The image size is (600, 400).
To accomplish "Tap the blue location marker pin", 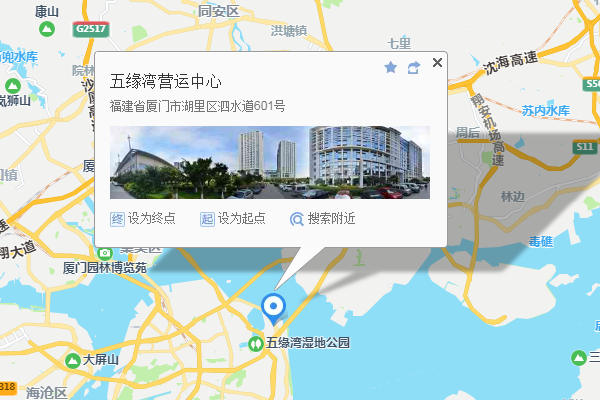I will pyautogui.click(x=273, y=307).
